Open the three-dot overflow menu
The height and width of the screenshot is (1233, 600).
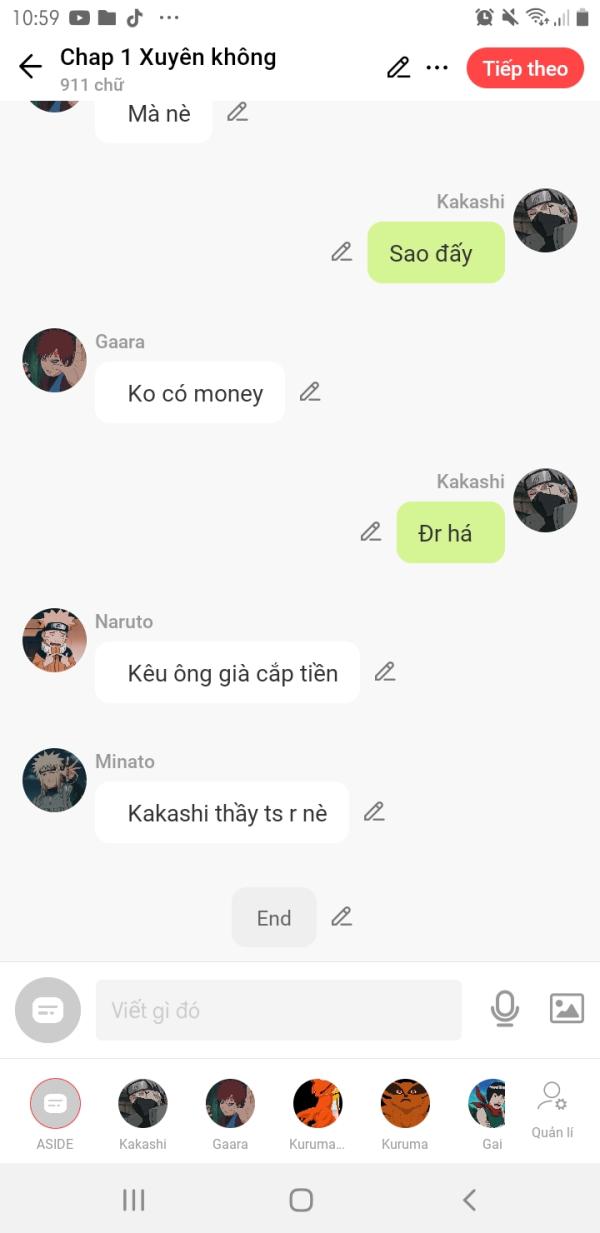[437, 68]
